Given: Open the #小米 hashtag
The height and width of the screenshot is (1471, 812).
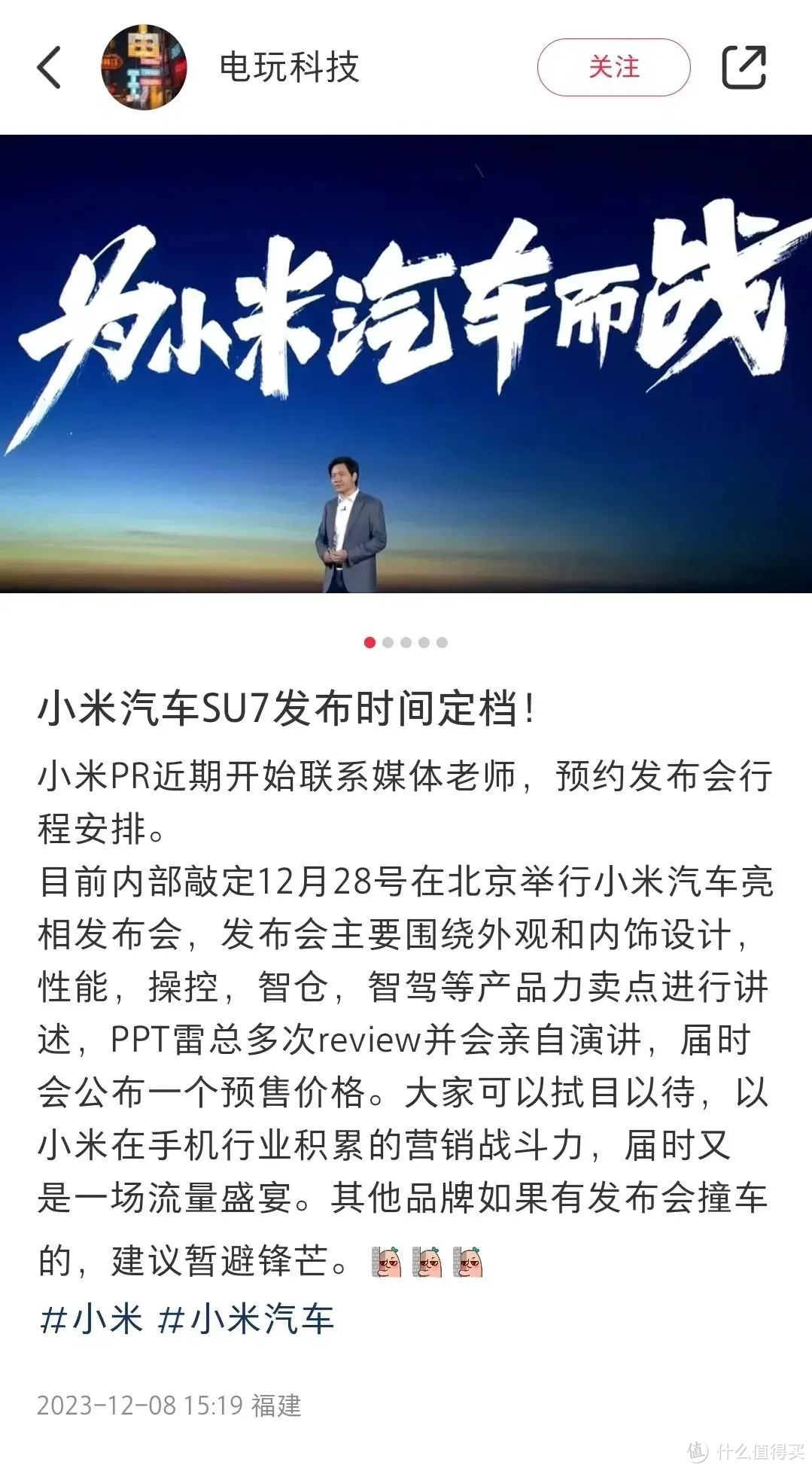Looking at the screenshot, I should point(90,1320).
